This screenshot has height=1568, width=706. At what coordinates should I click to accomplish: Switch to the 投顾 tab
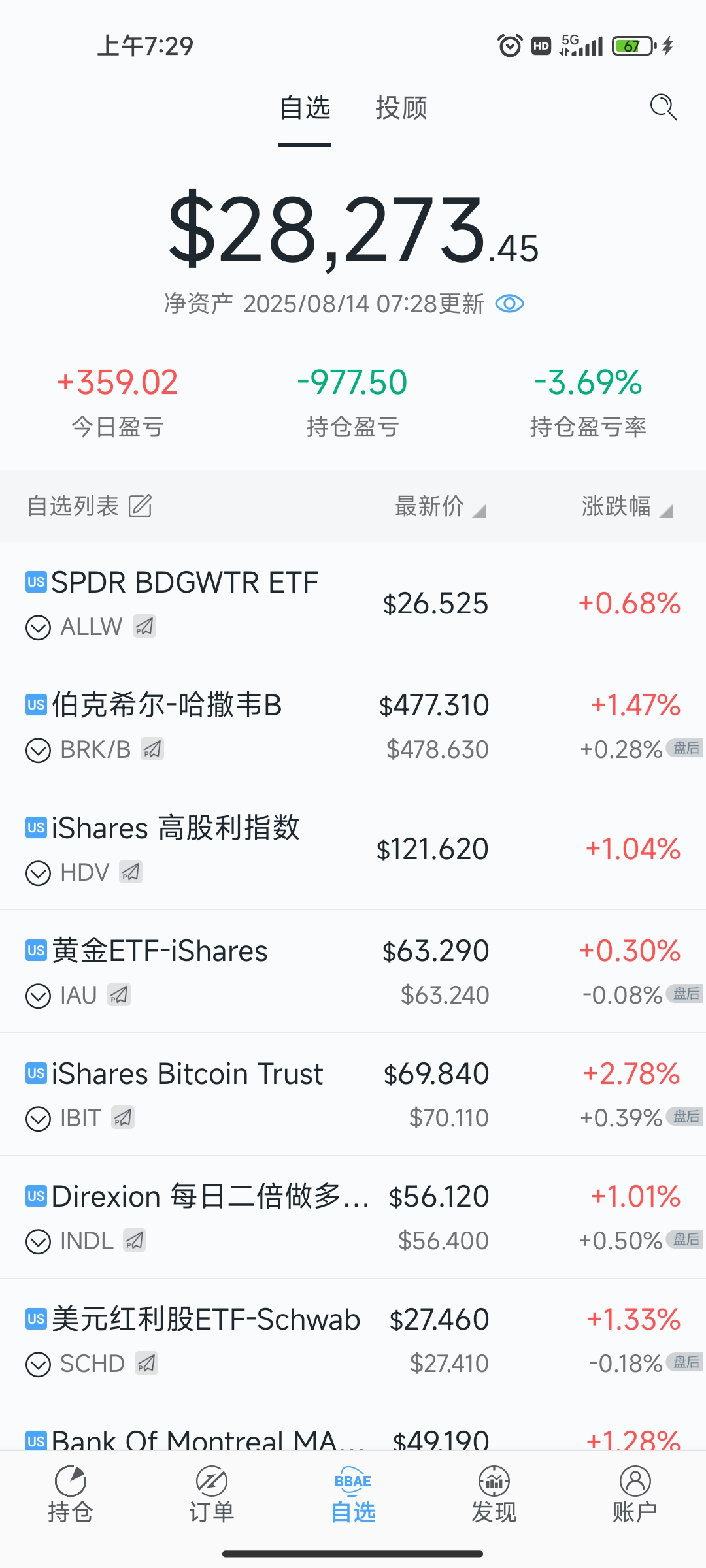(x=401, y=108)
